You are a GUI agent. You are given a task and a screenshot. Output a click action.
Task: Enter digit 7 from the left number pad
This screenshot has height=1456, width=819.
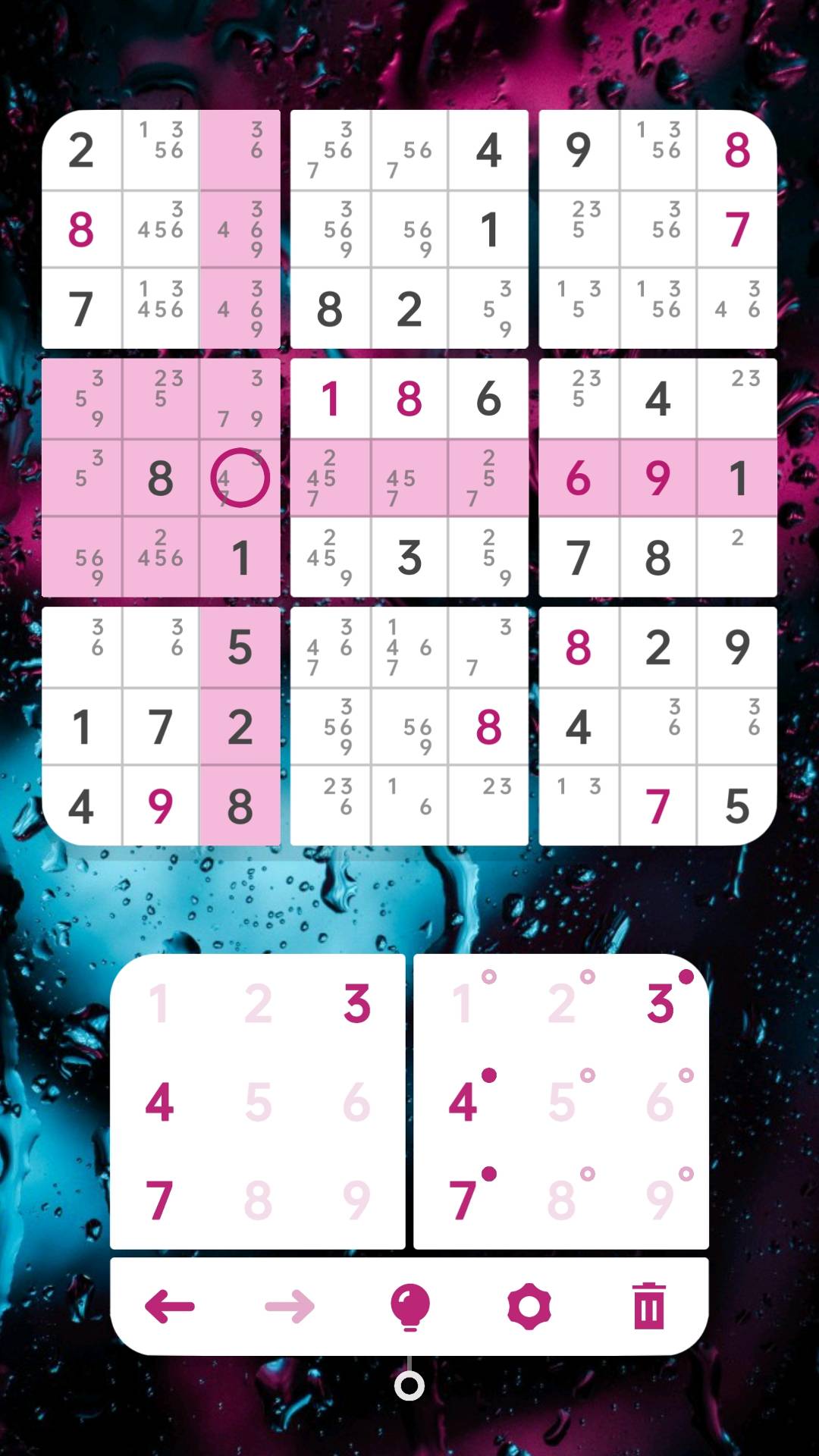tap(159, 1200)
